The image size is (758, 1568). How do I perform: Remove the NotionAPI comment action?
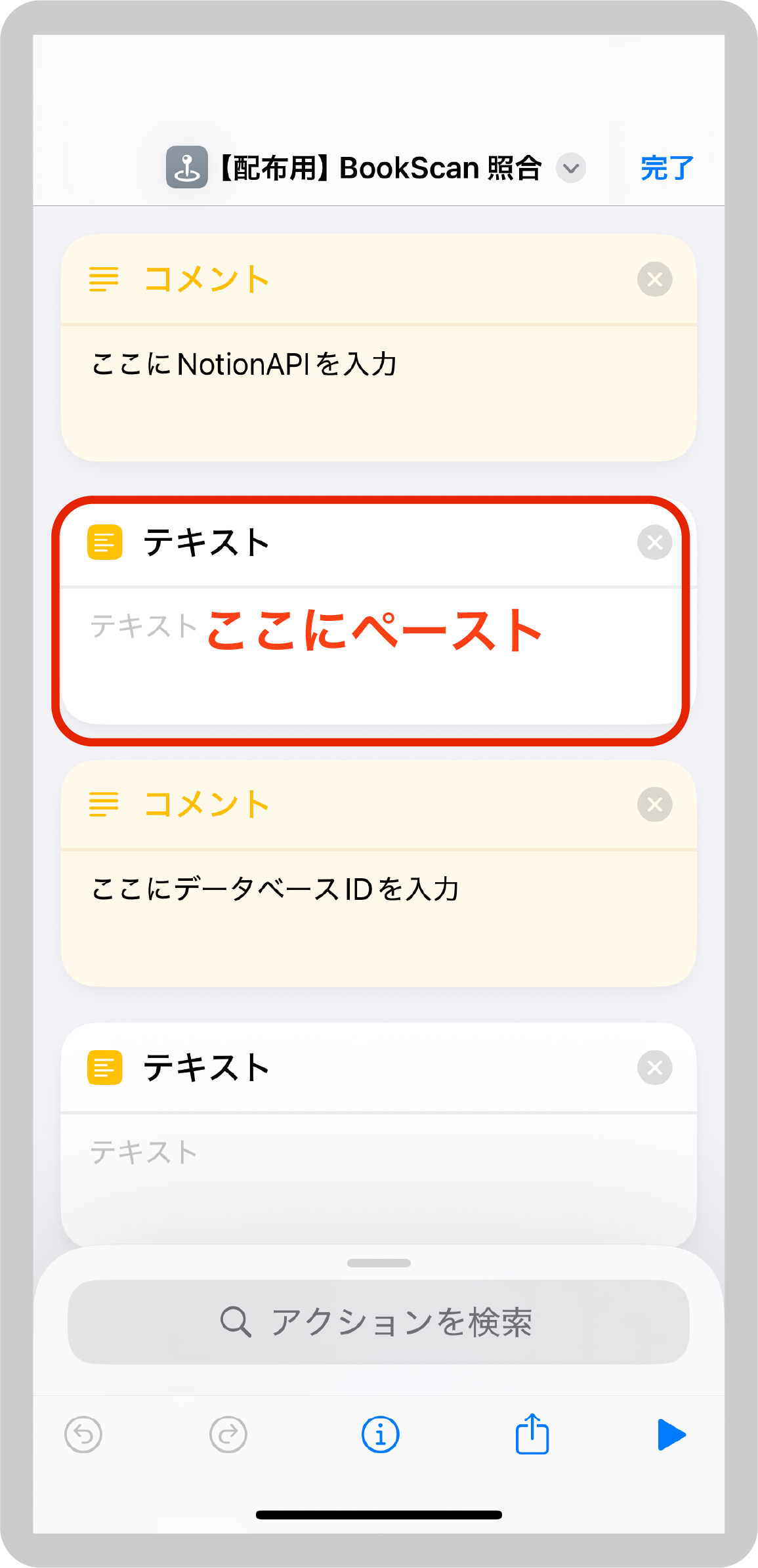(x=654, y=280)
